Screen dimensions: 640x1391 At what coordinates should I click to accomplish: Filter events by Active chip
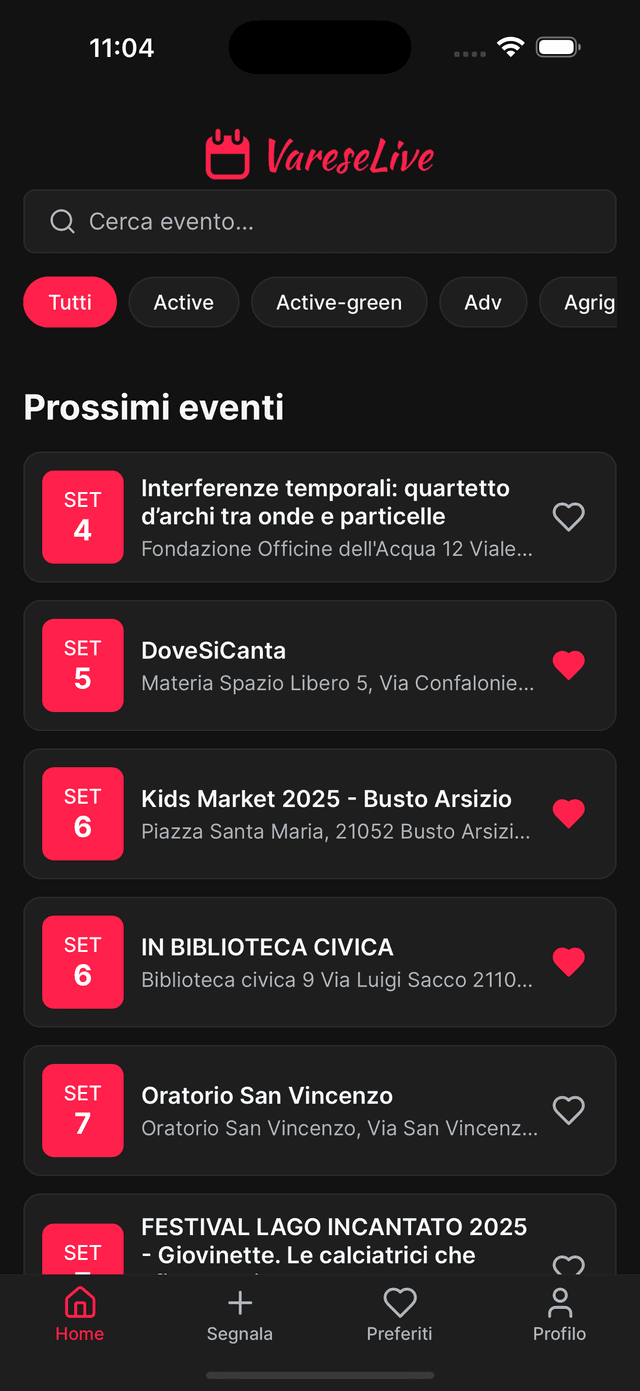(x=184, y=302)
